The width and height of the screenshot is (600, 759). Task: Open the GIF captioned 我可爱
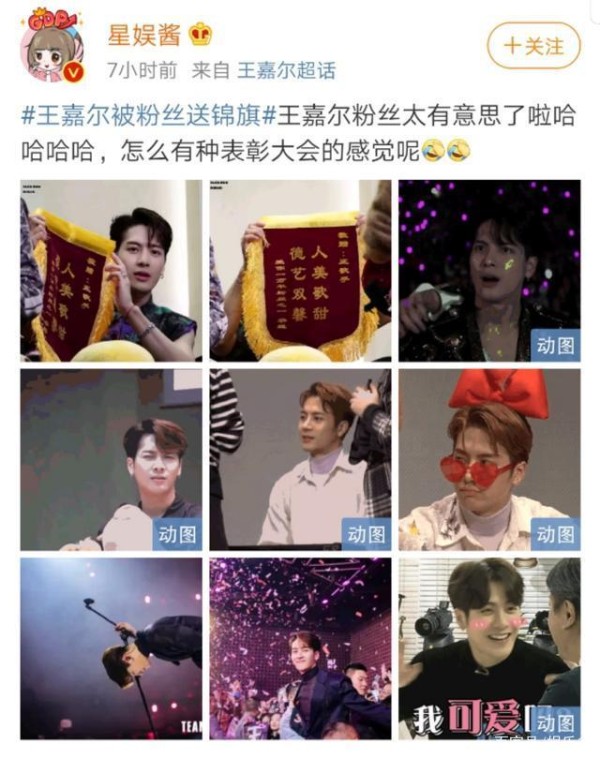[489, 648]
